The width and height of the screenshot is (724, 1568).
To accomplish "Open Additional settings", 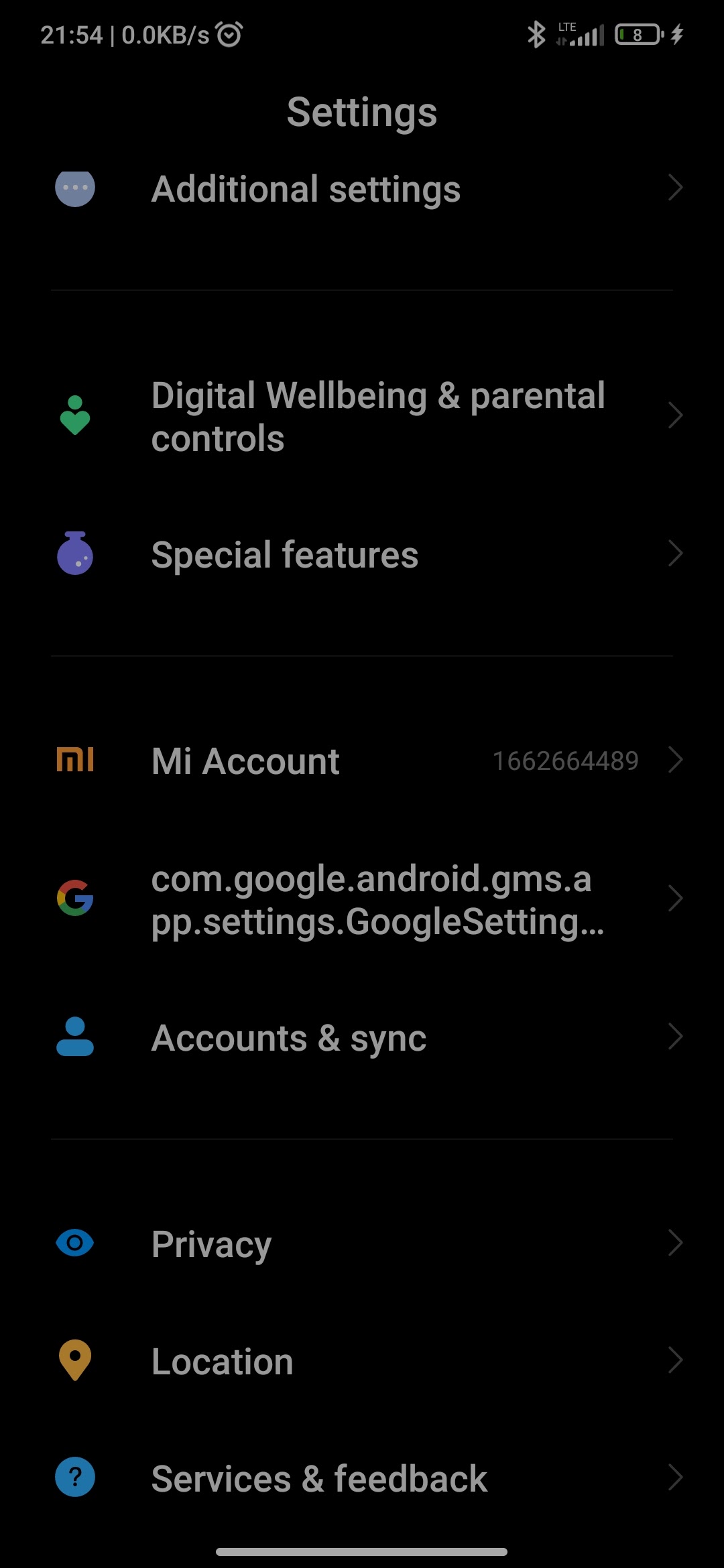I will [362, 189].
